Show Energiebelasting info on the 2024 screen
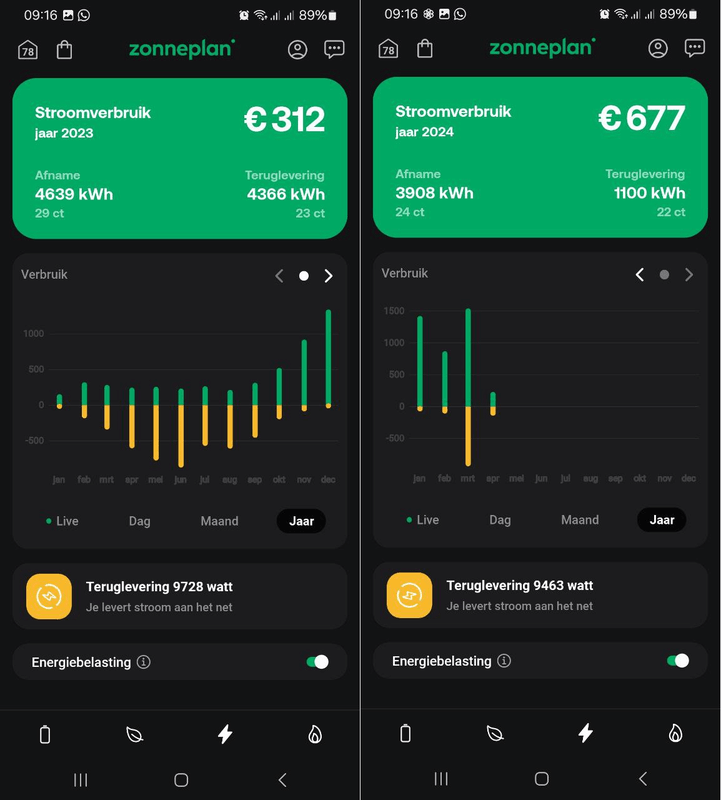 click(x=504, y=661)
